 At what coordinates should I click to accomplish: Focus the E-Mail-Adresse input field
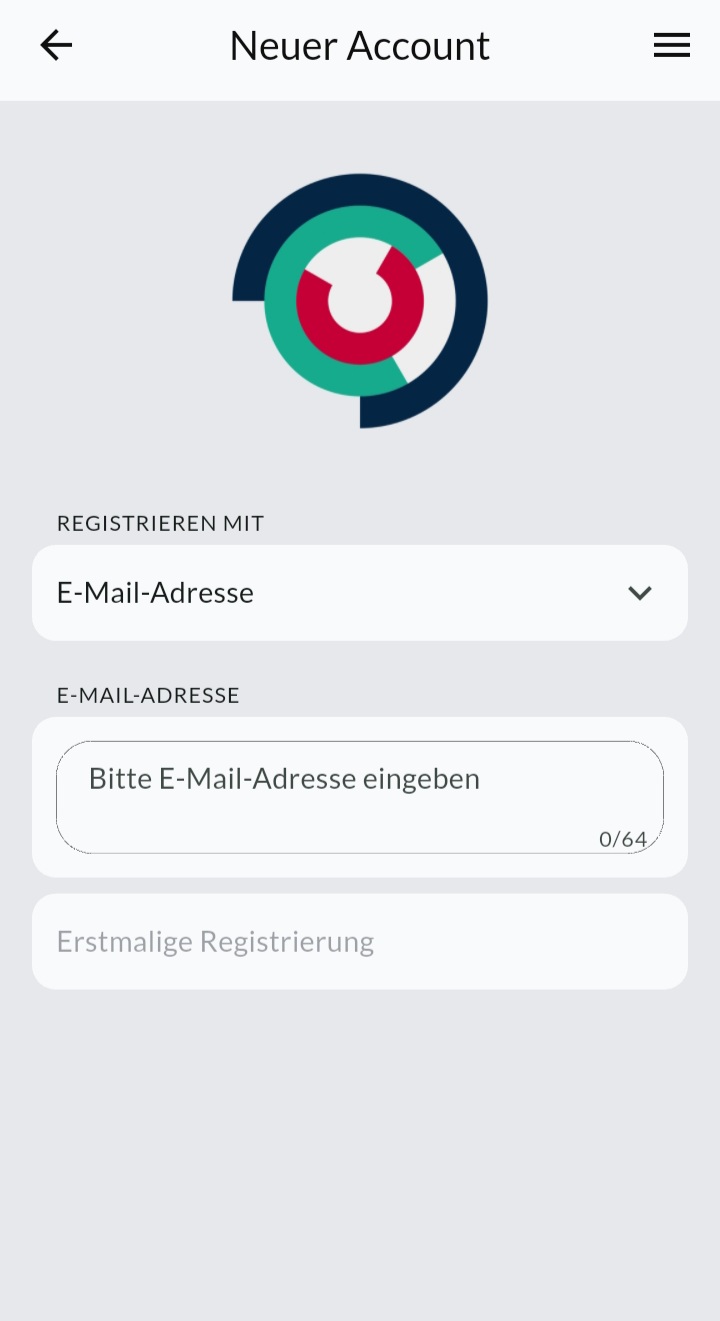(360, 796)
